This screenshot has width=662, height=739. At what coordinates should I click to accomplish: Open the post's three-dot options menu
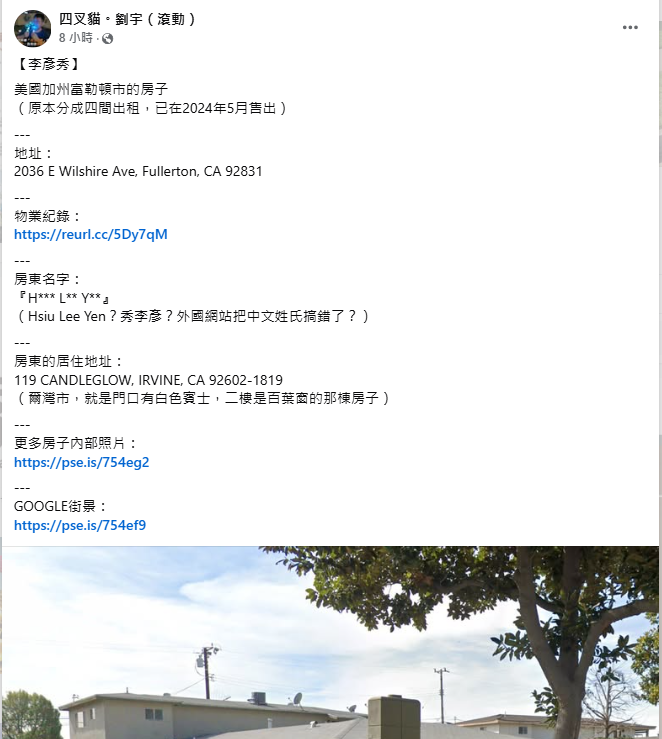pos(630,27)
